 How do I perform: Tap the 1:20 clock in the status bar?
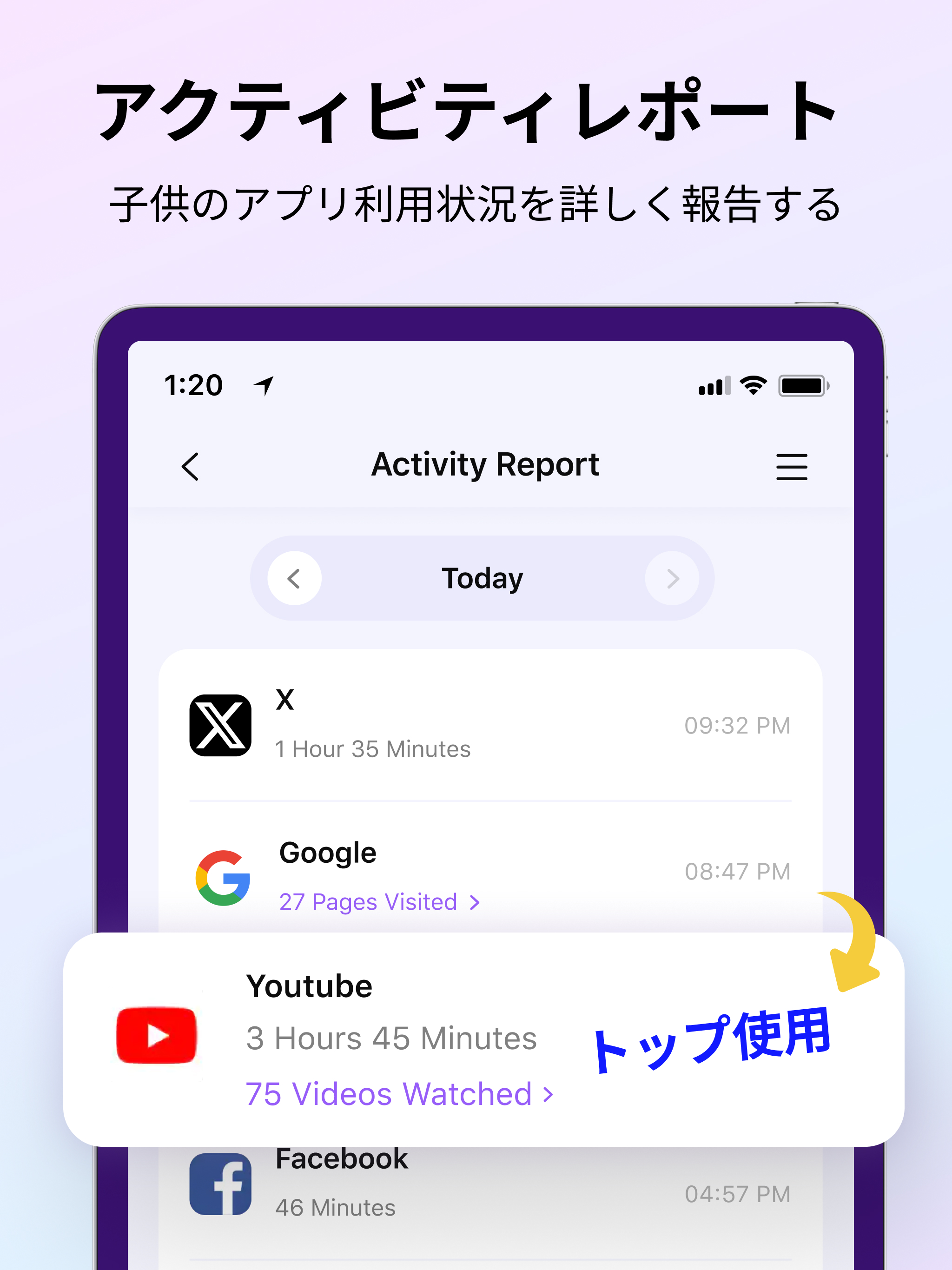(x=193, y=385)
